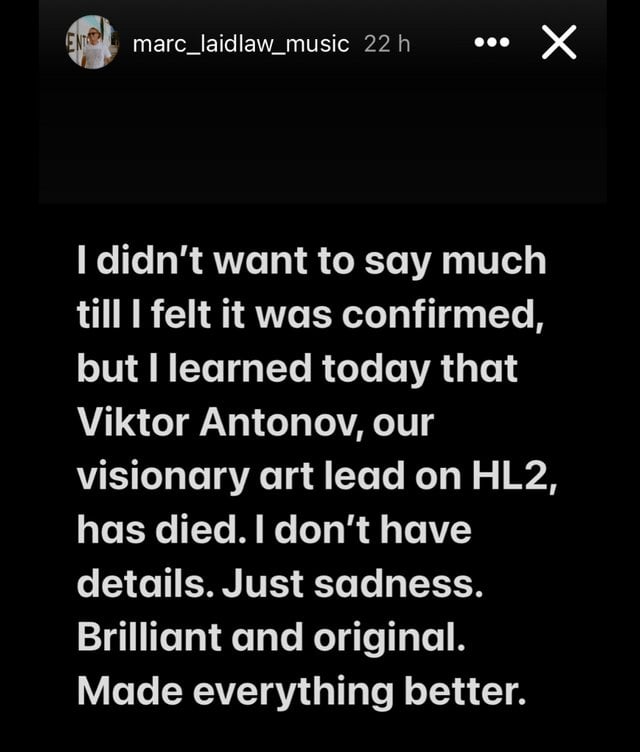Open marc_laidlaw_music's profile picture
The width and height of the screenshot is (640, 752).
click(x=92, y=42)
